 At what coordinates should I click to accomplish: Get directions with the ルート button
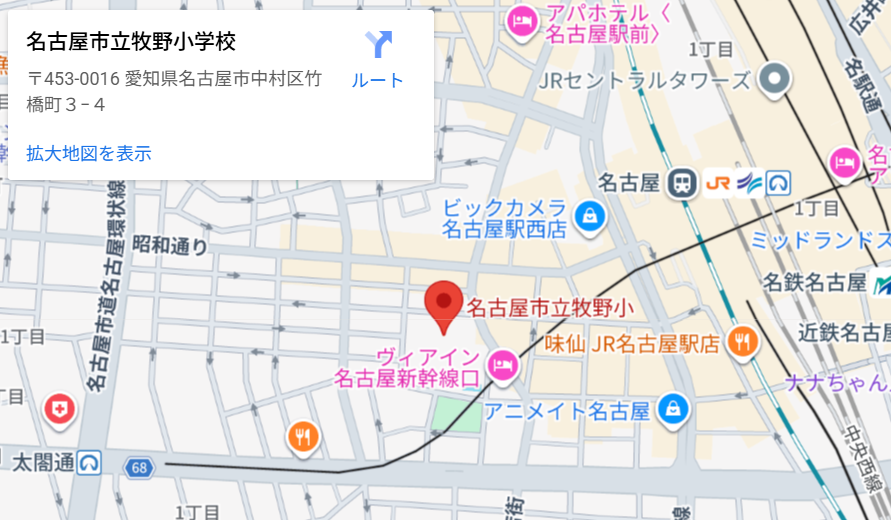(378, 59)
